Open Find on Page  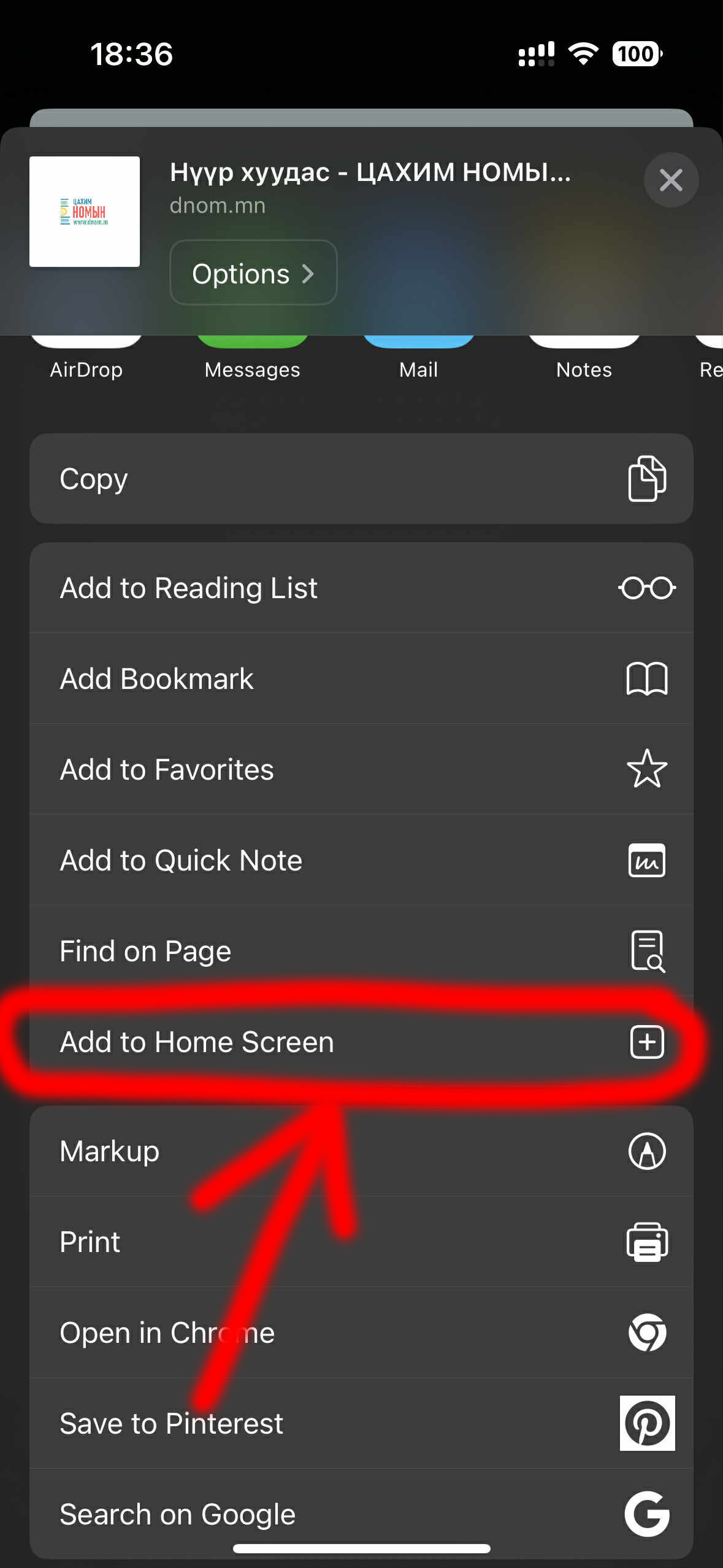click(x=361, y=951)
